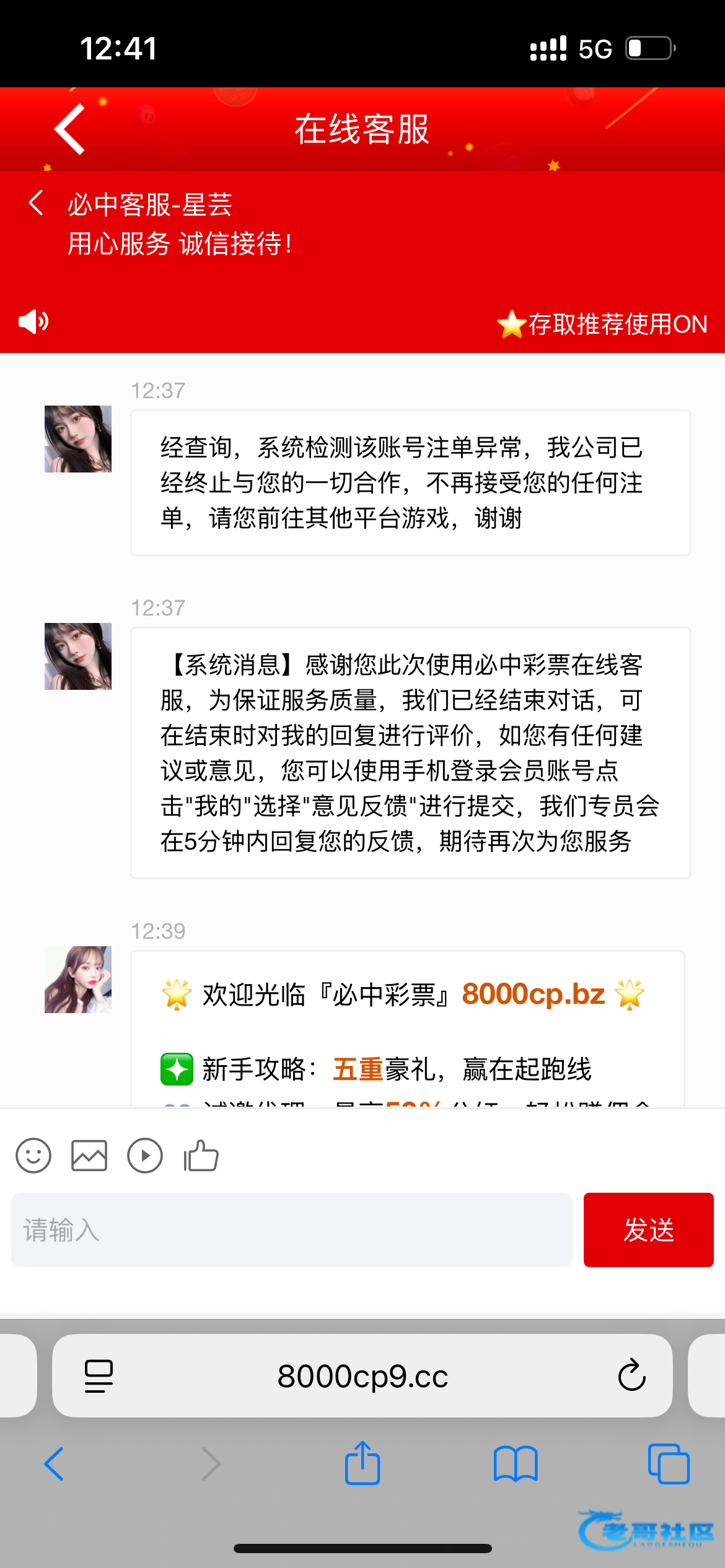
Task: Open the page settings menu in address bar
Action: point(99,1376)
